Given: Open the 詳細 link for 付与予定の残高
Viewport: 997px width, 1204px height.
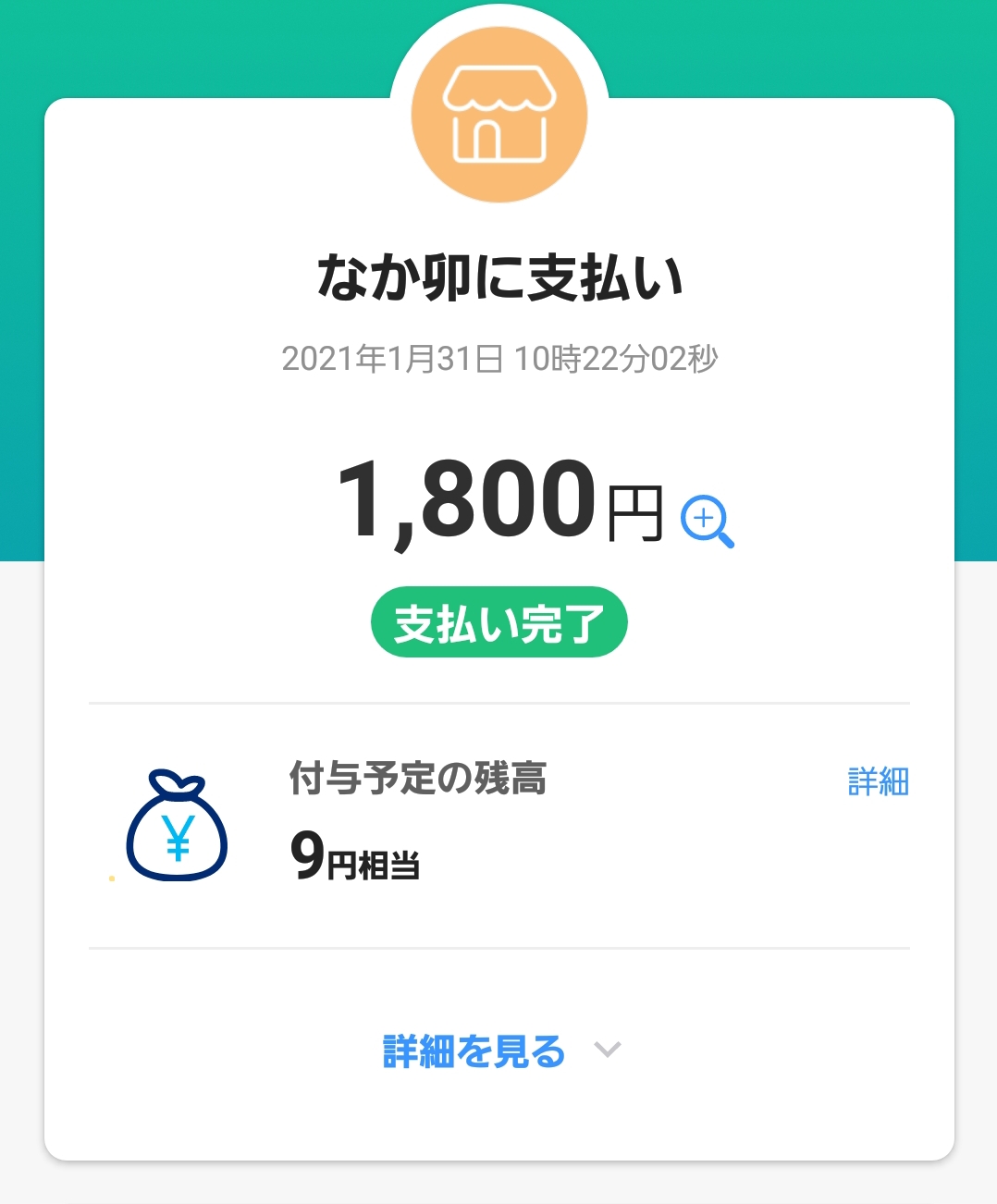Looking at the screenshot, I should (x=878, y=781).
